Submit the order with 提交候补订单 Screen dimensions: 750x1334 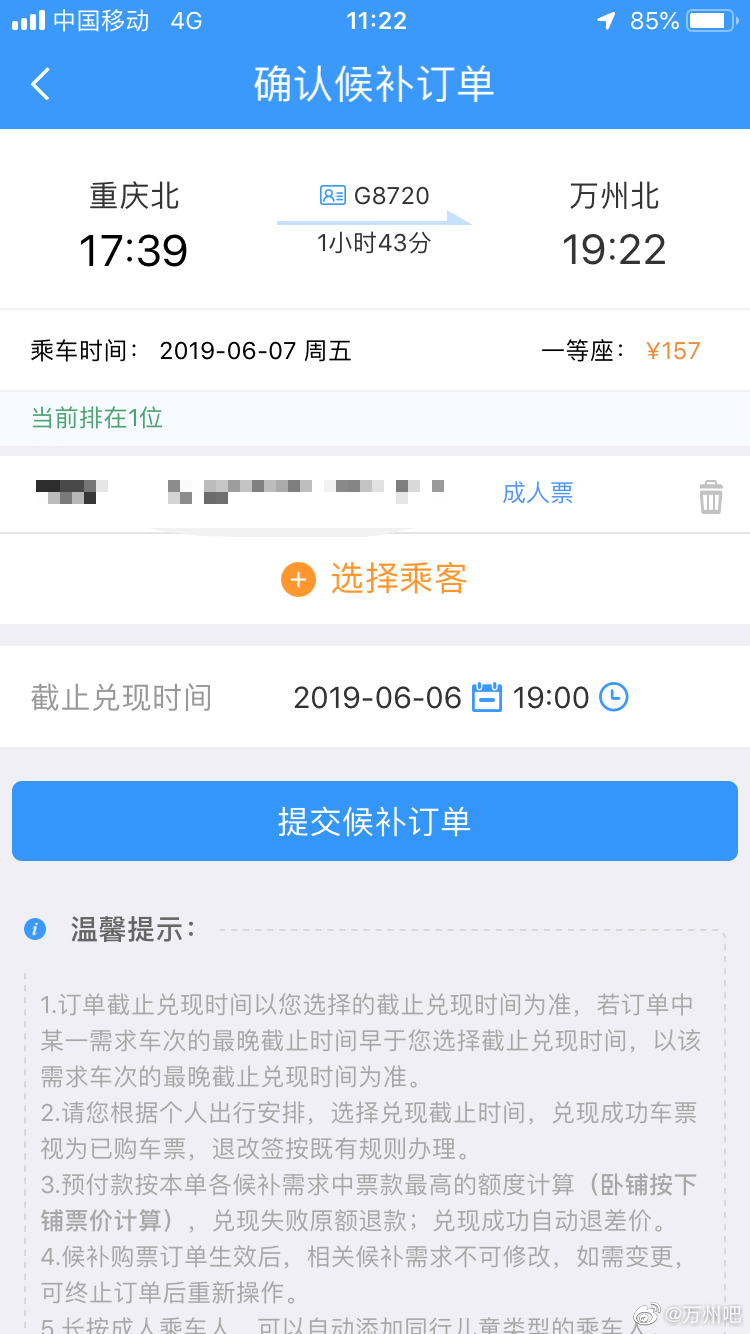tap(375, 821)
